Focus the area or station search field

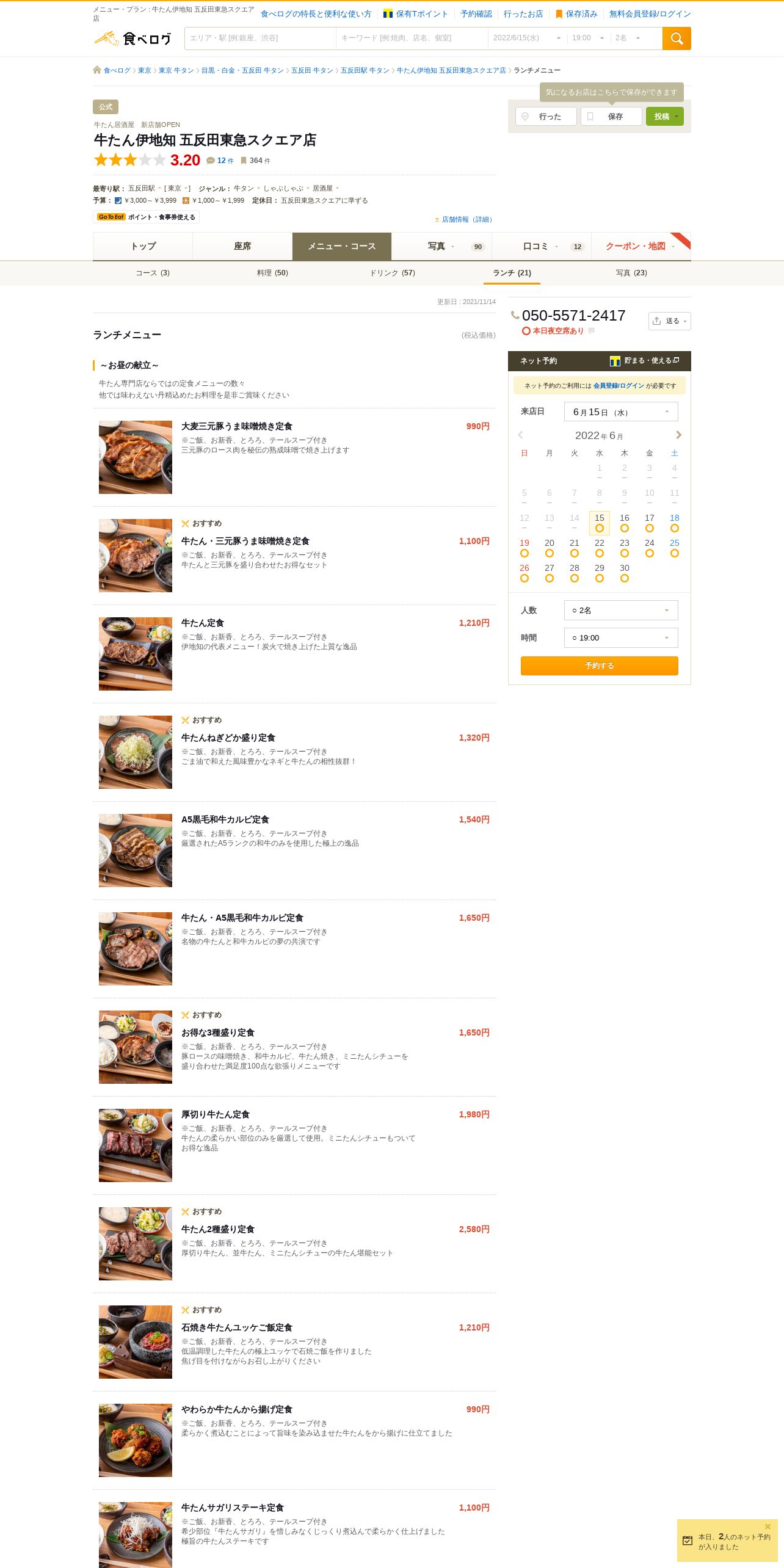pos(260,38)
